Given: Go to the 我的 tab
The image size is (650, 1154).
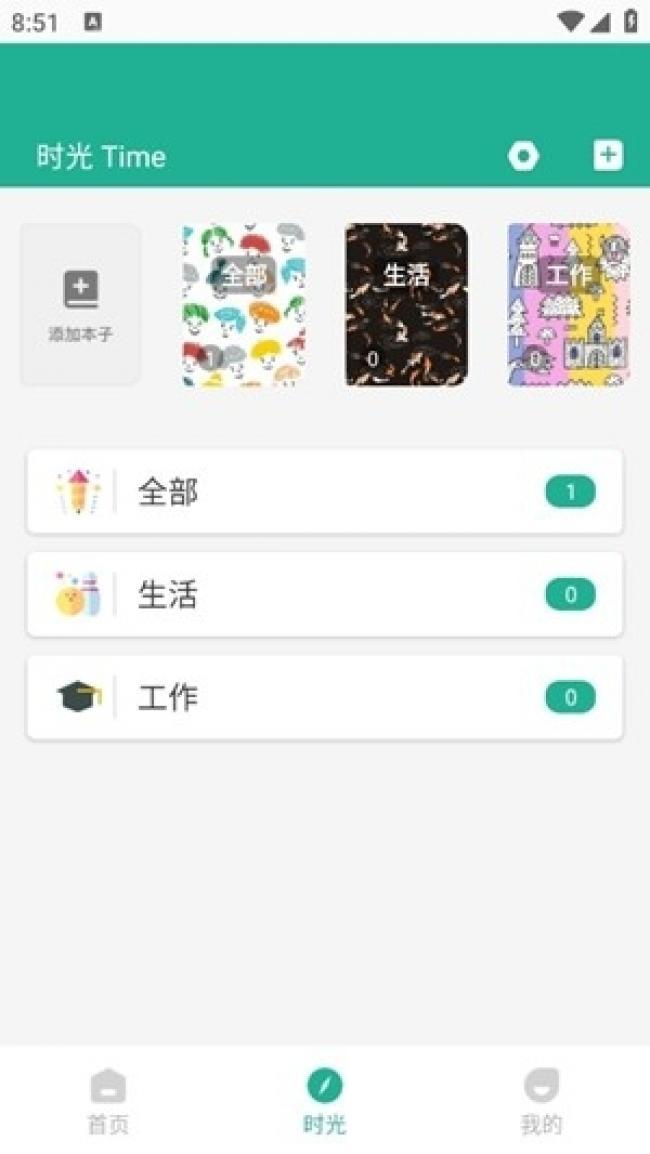Looking at the screenshot, I should [541, 1101].
